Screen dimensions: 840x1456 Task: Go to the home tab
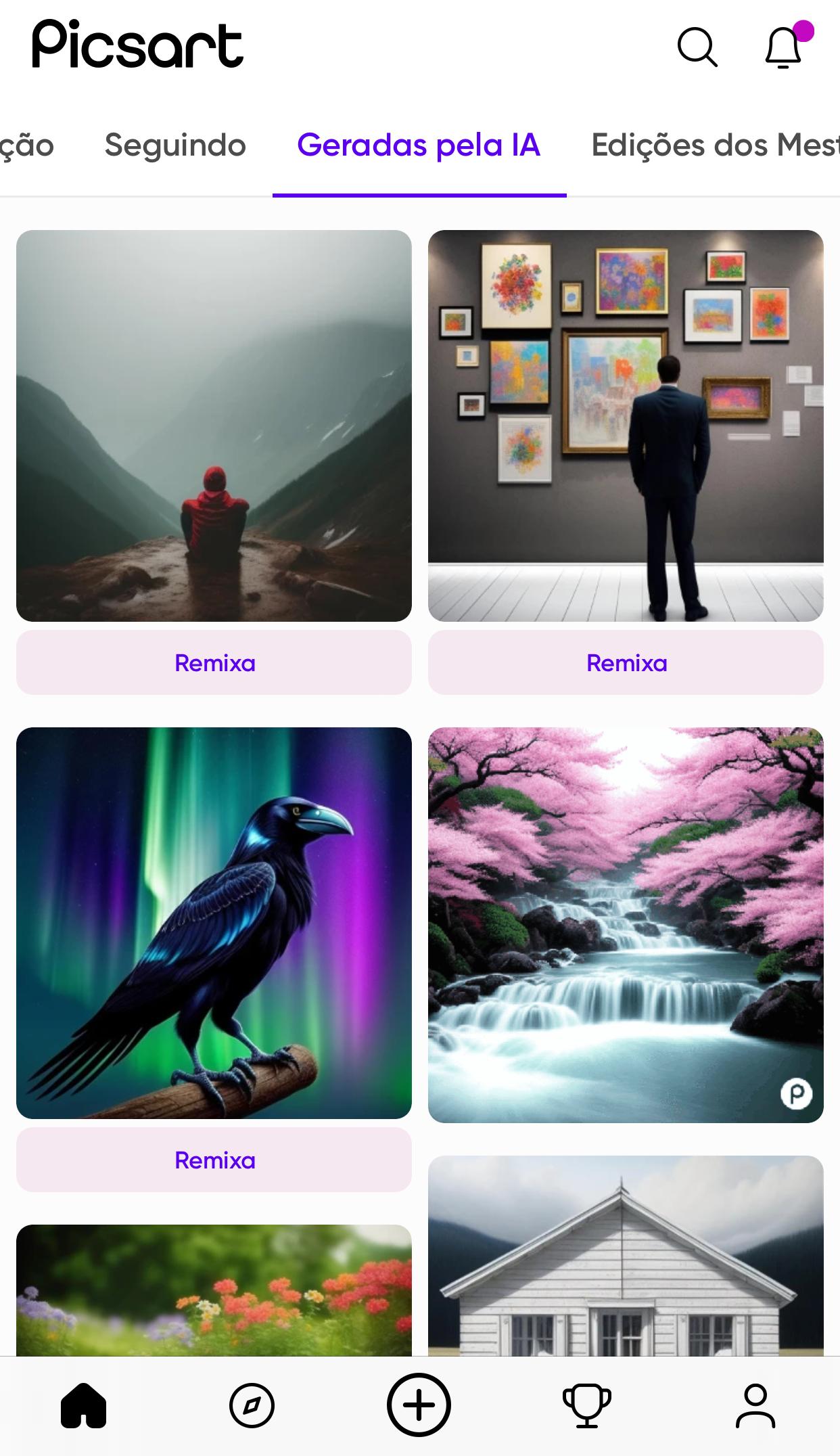click(84, 1405)
